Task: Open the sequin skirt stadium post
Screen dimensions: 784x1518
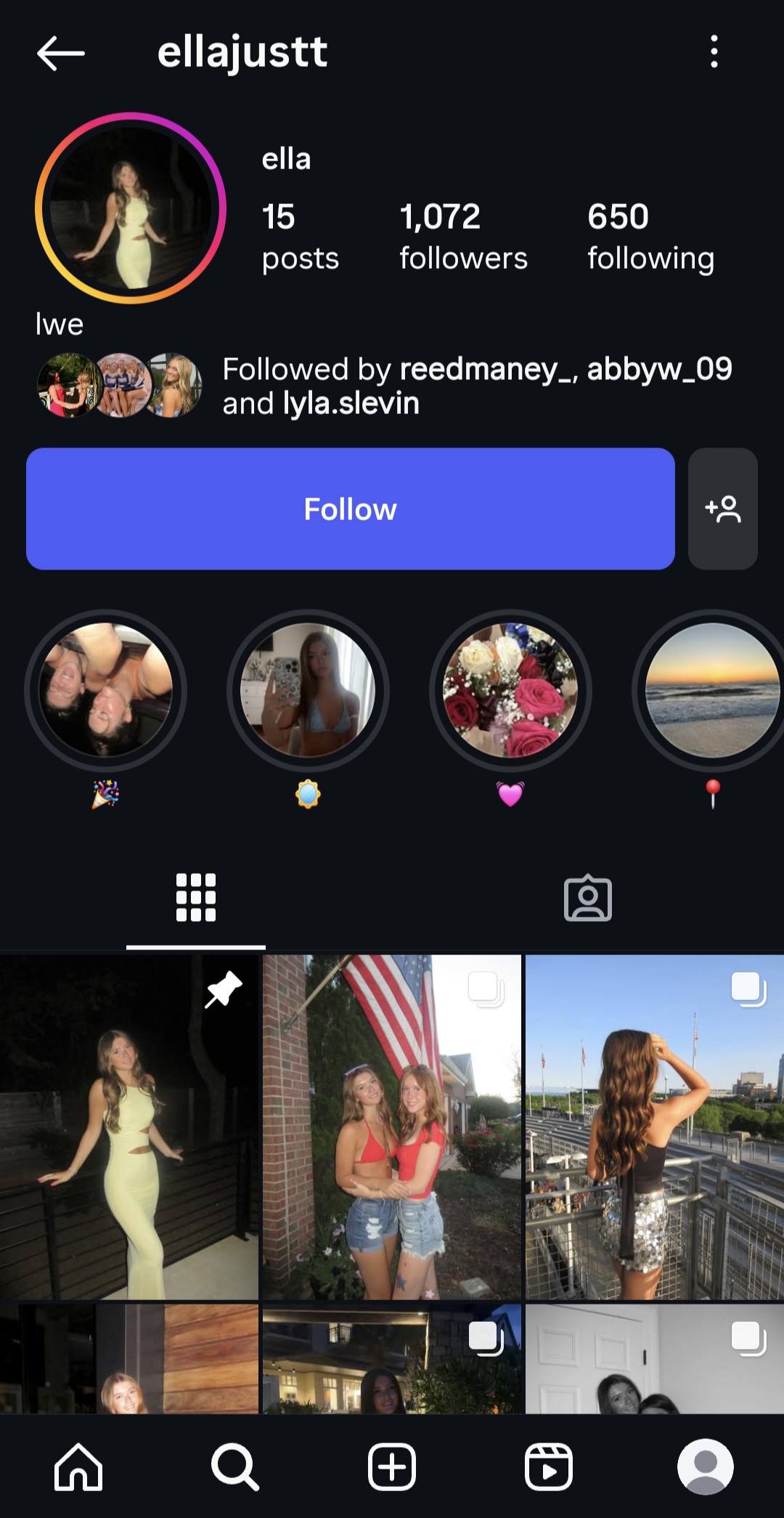Action: (655, 1127)
